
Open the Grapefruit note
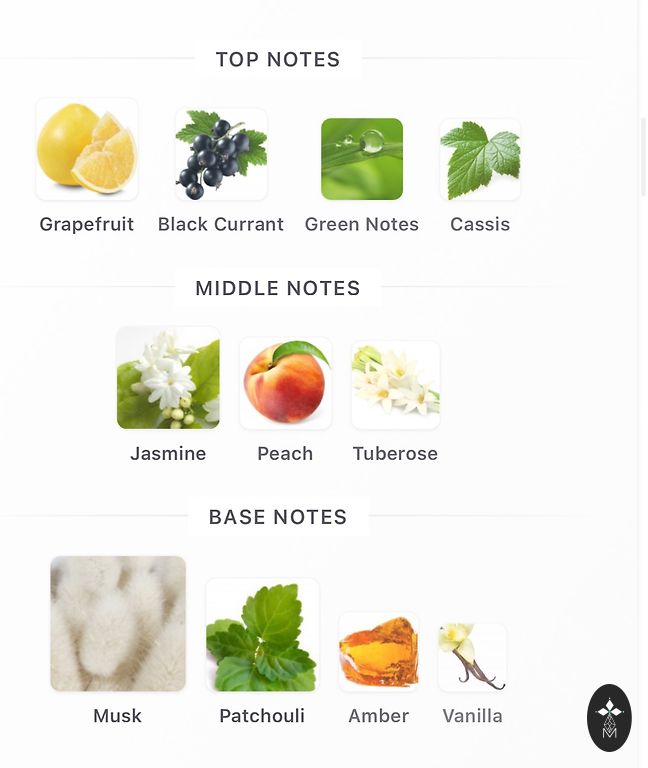(x=87, y=150)
